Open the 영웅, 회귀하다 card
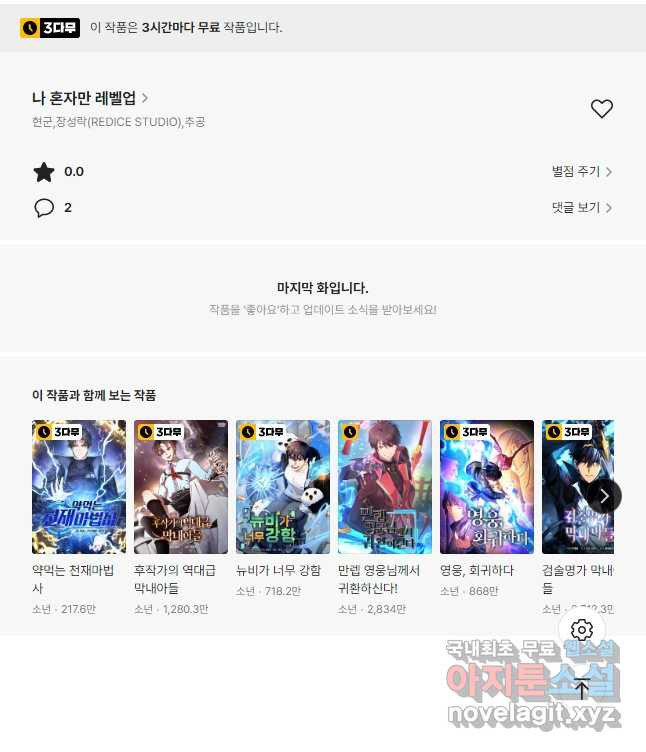 pos(487,487)
